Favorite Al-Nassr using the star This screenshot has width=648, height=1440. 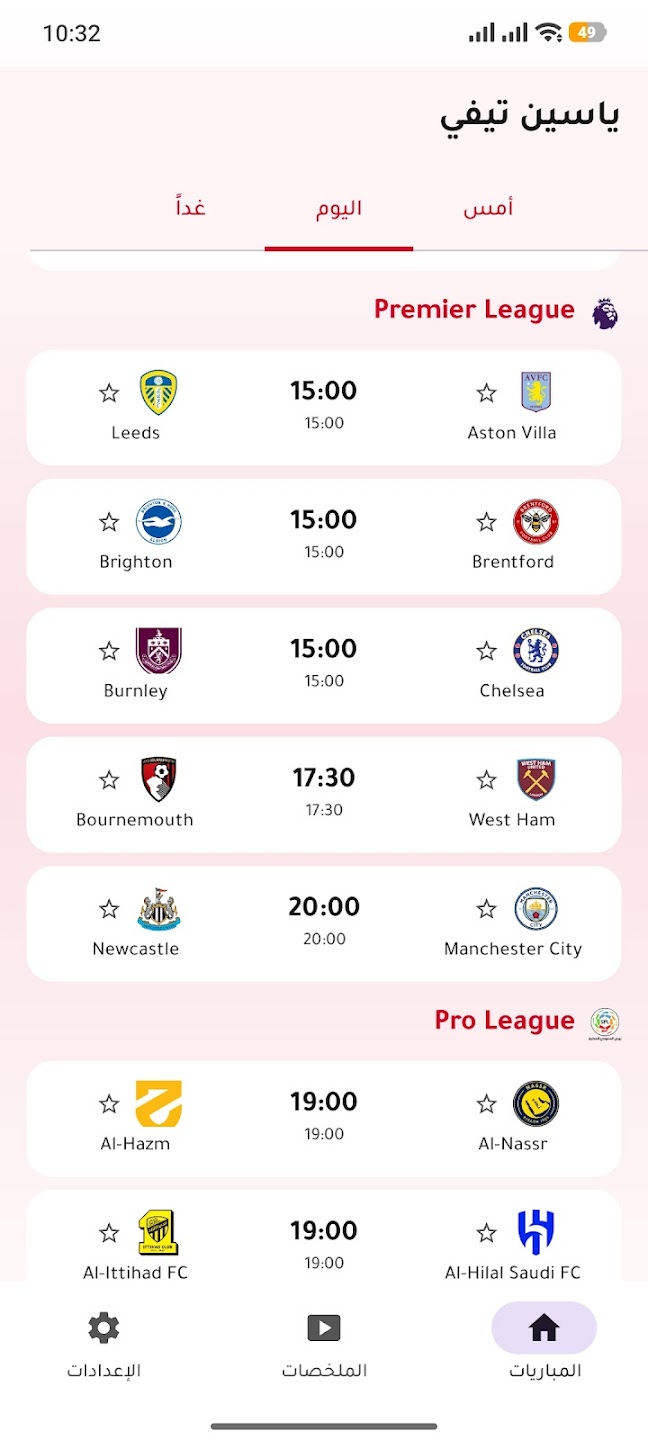coord(486,1104)
